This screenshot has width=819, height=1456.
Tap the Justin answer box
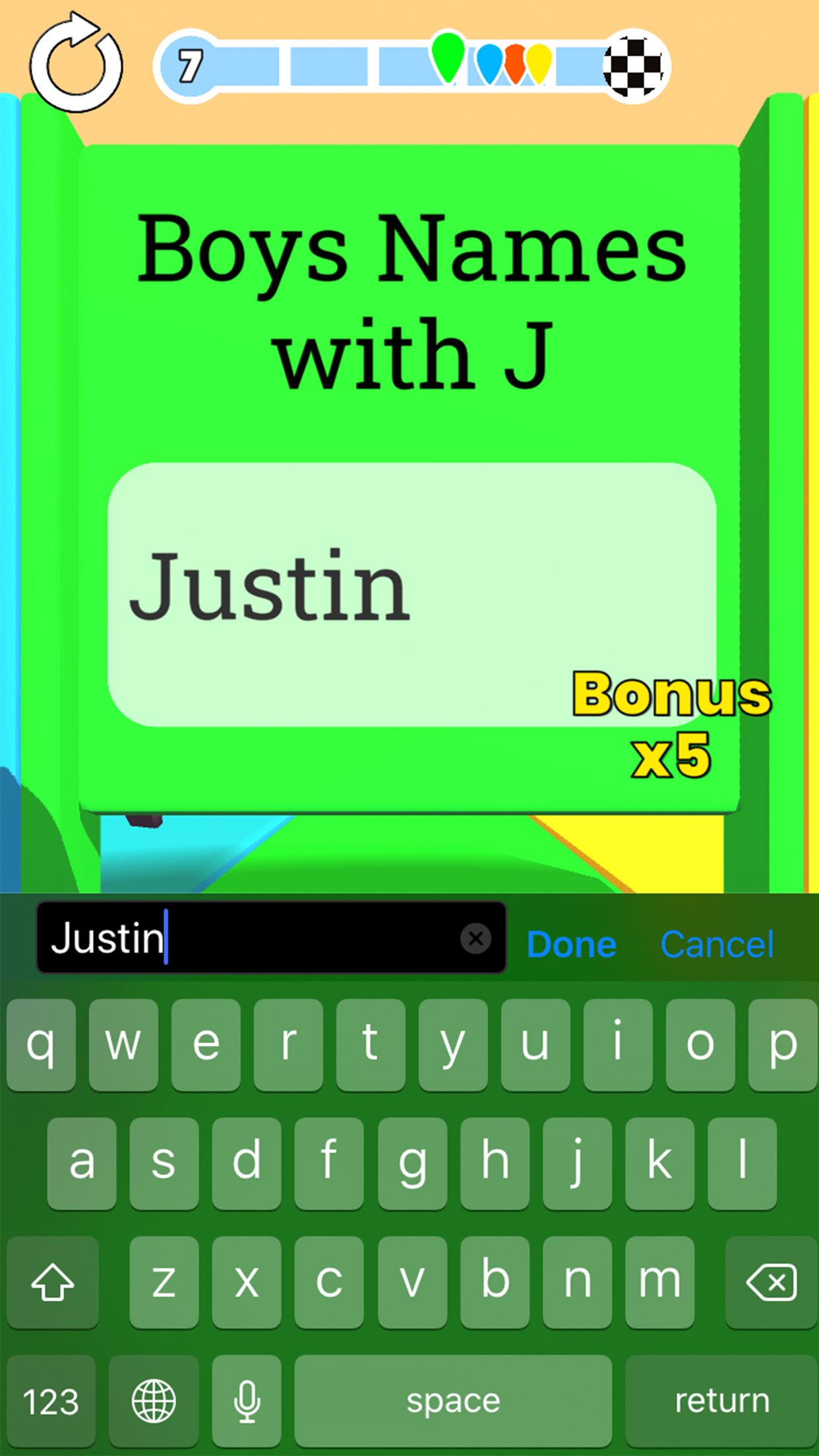pyautogui.click(x=411, y=593)
